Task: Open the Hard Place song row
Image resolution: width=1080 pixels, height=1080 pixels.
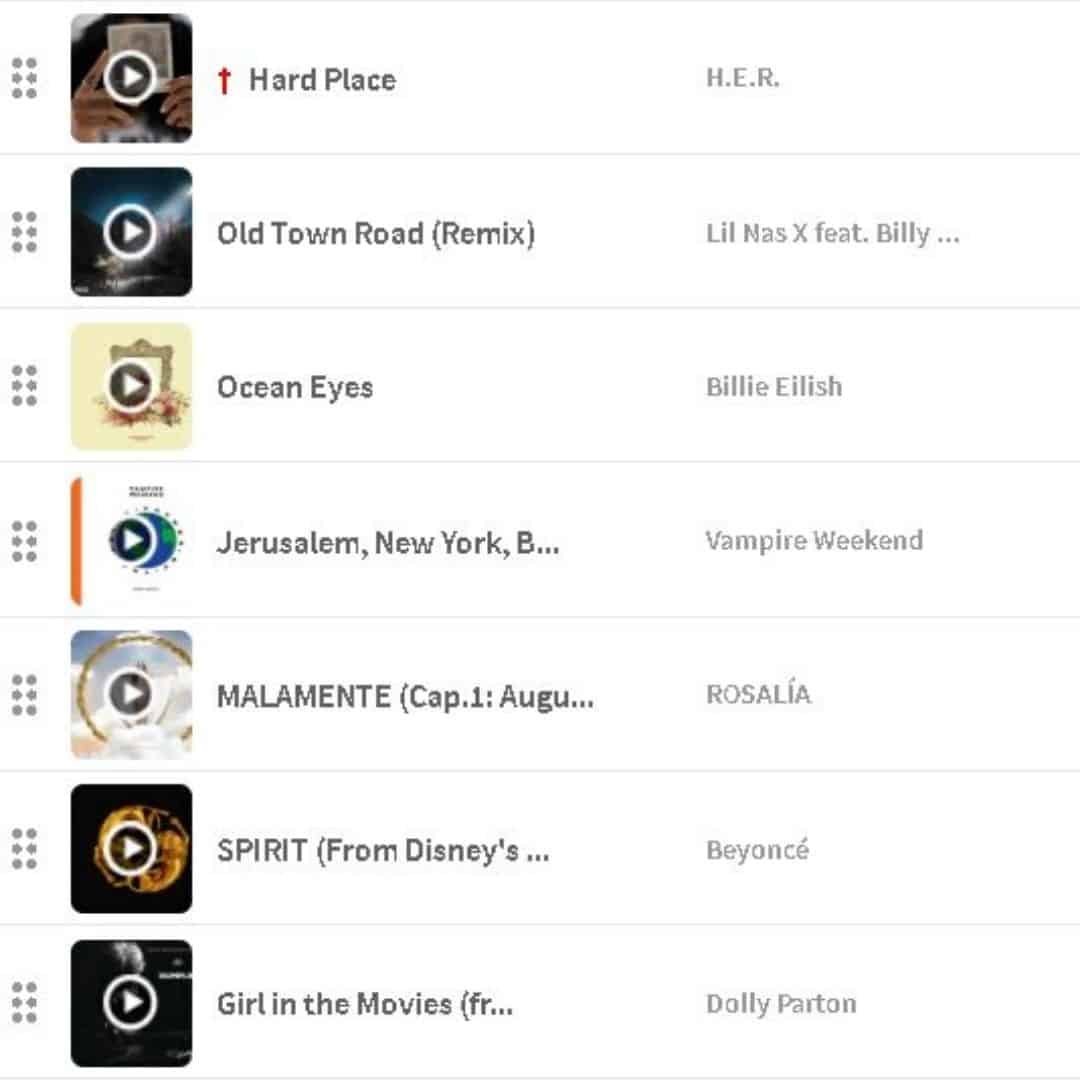Action: tap(322, 80)
